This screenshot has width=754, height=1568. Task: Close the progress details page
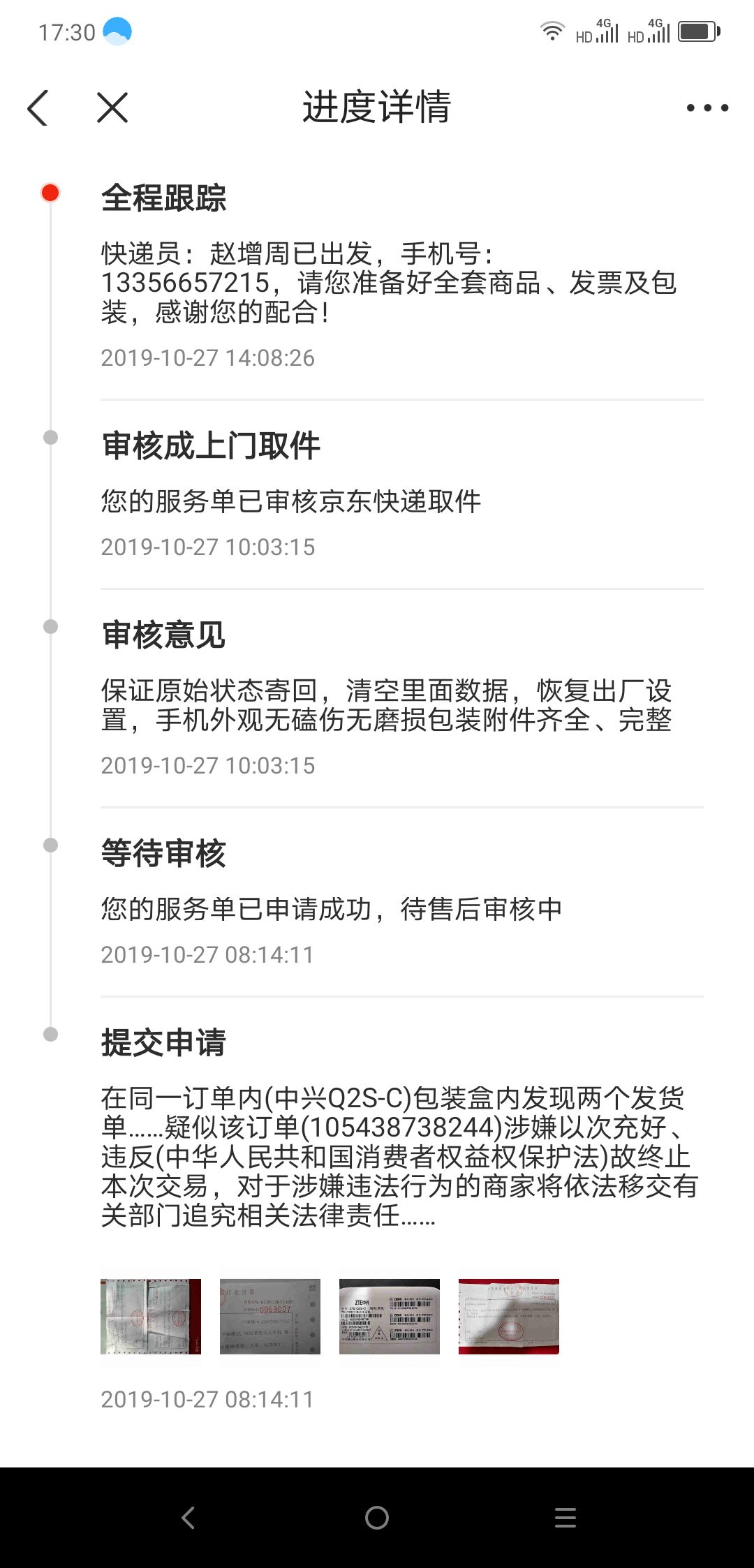point(112,108)
